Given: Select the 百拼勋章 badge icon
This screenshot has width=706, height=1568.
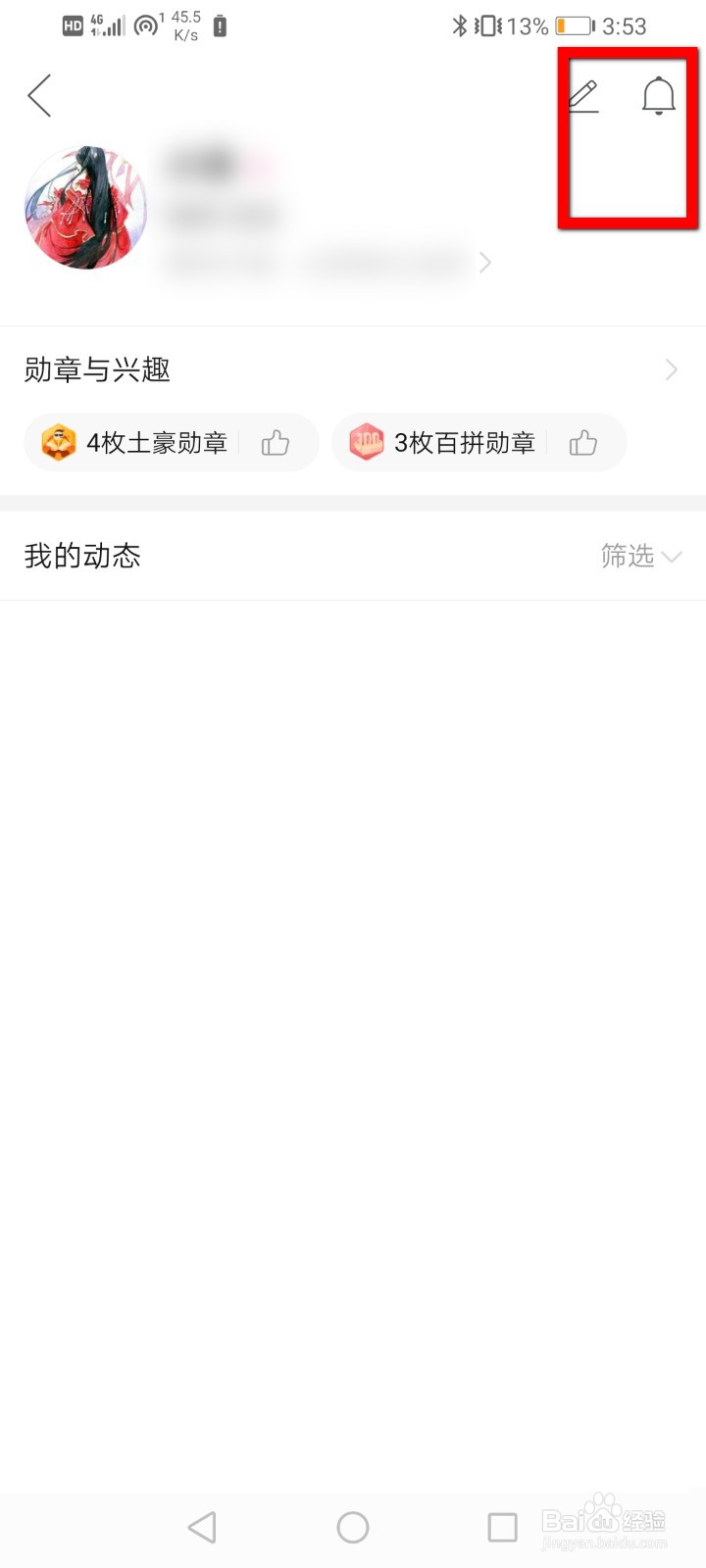Looking at the screenshot, I should click(367, 442).
